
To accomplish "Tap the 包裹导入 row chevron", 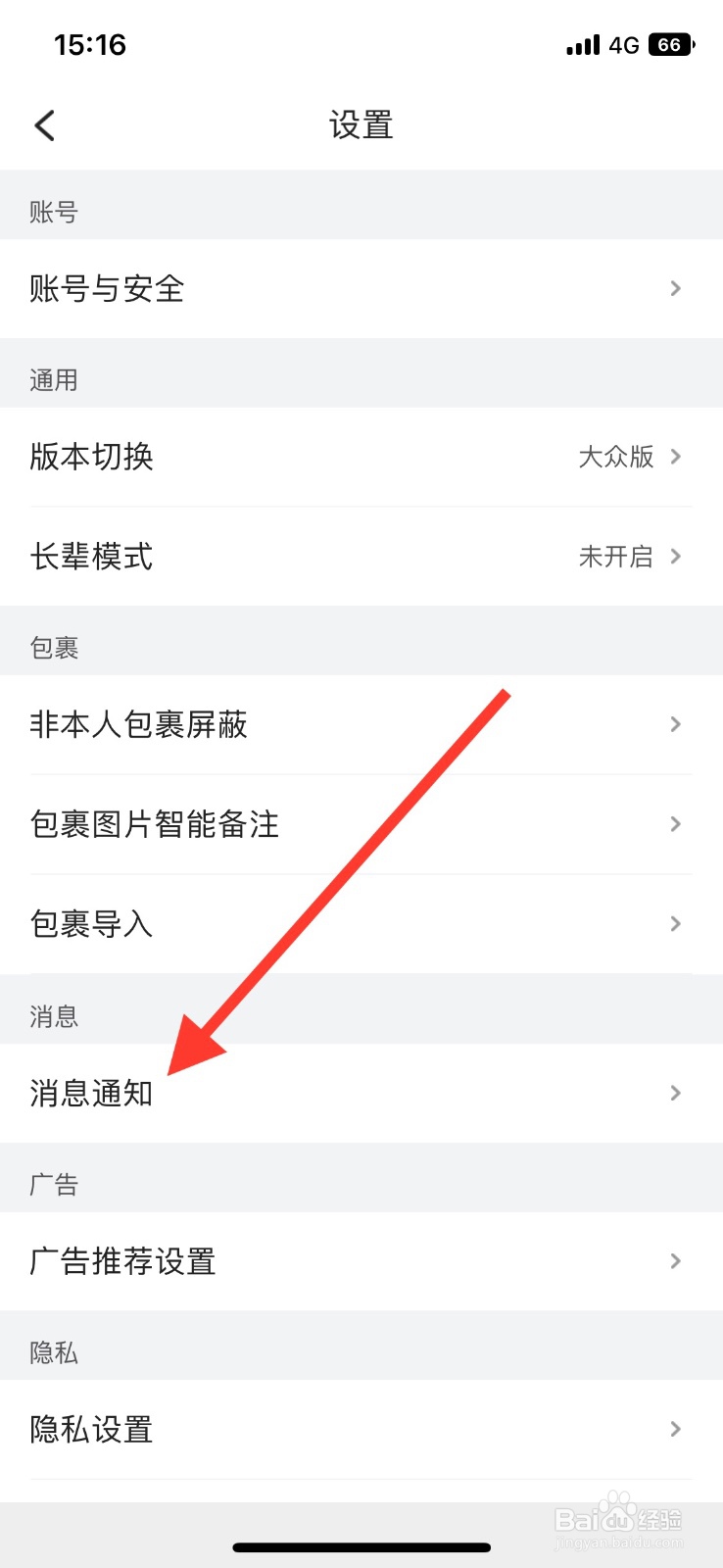I will (674, 923).
